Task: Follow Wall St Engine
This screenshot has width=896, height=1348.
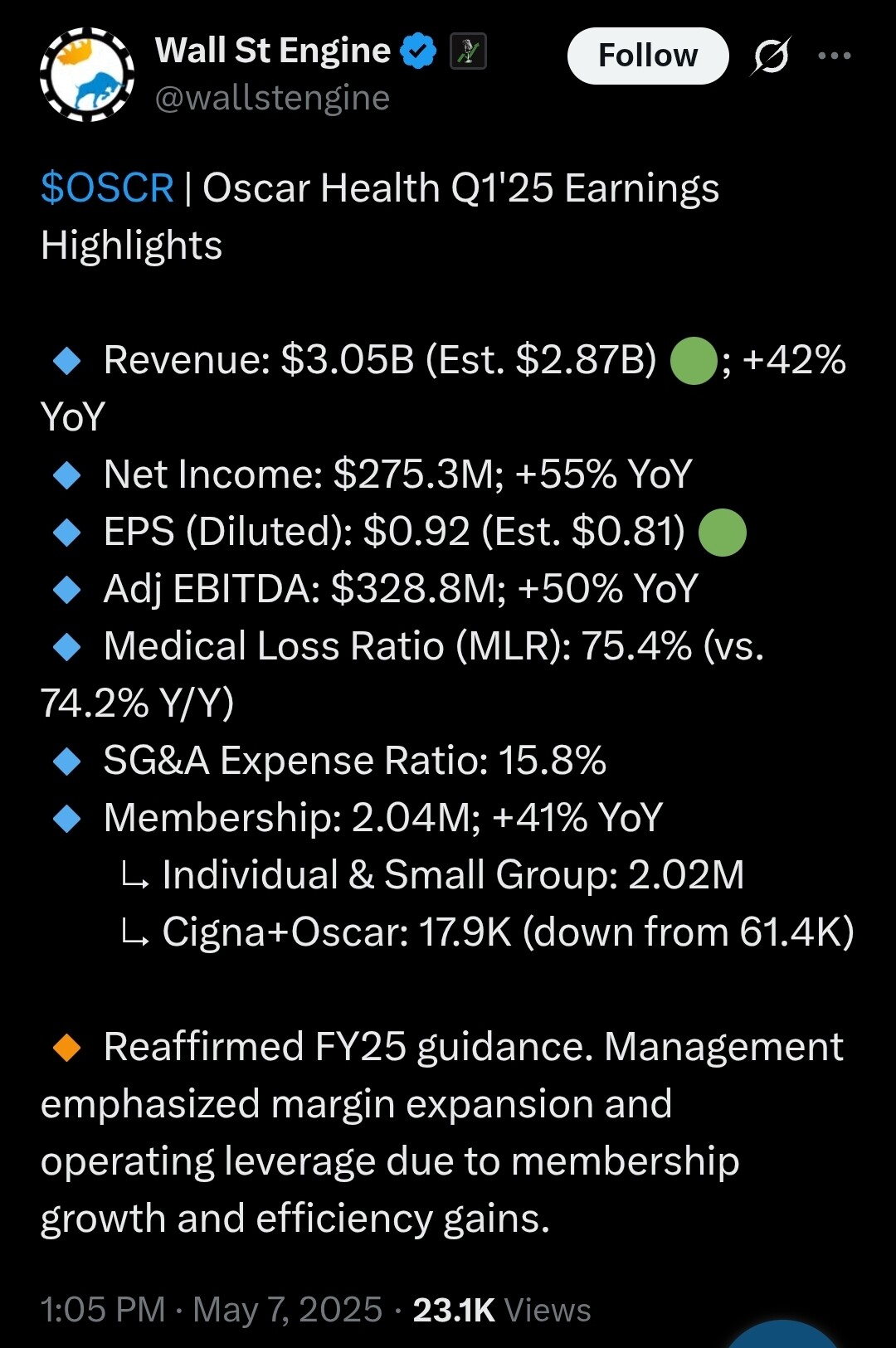Action: [x=647, y=56]
